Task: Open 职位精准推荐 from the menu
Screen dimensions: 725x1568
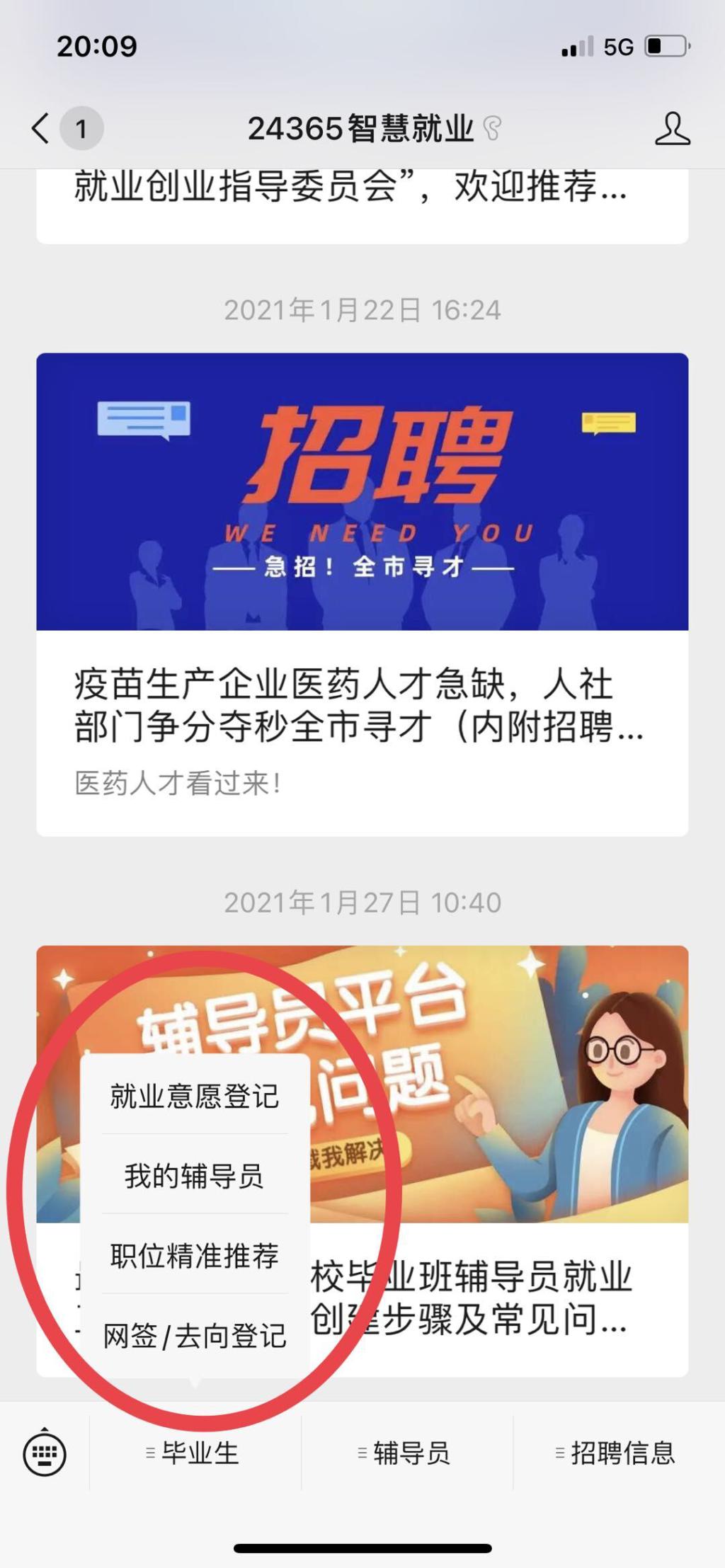Action: pyautogui.click(x=195, y=1256)
